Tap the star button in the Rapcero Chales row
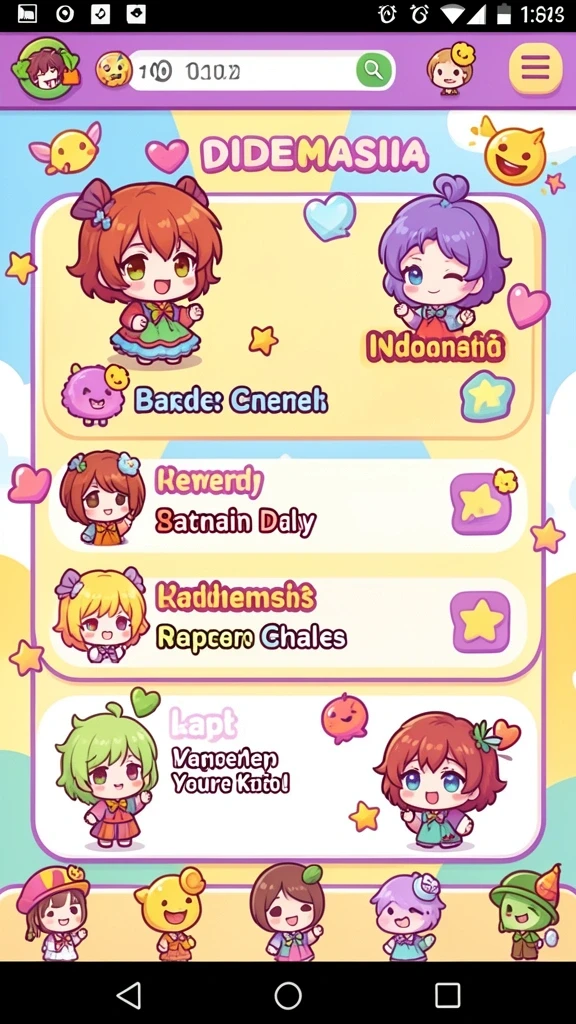576x1024 pixels. click(481, 622)
